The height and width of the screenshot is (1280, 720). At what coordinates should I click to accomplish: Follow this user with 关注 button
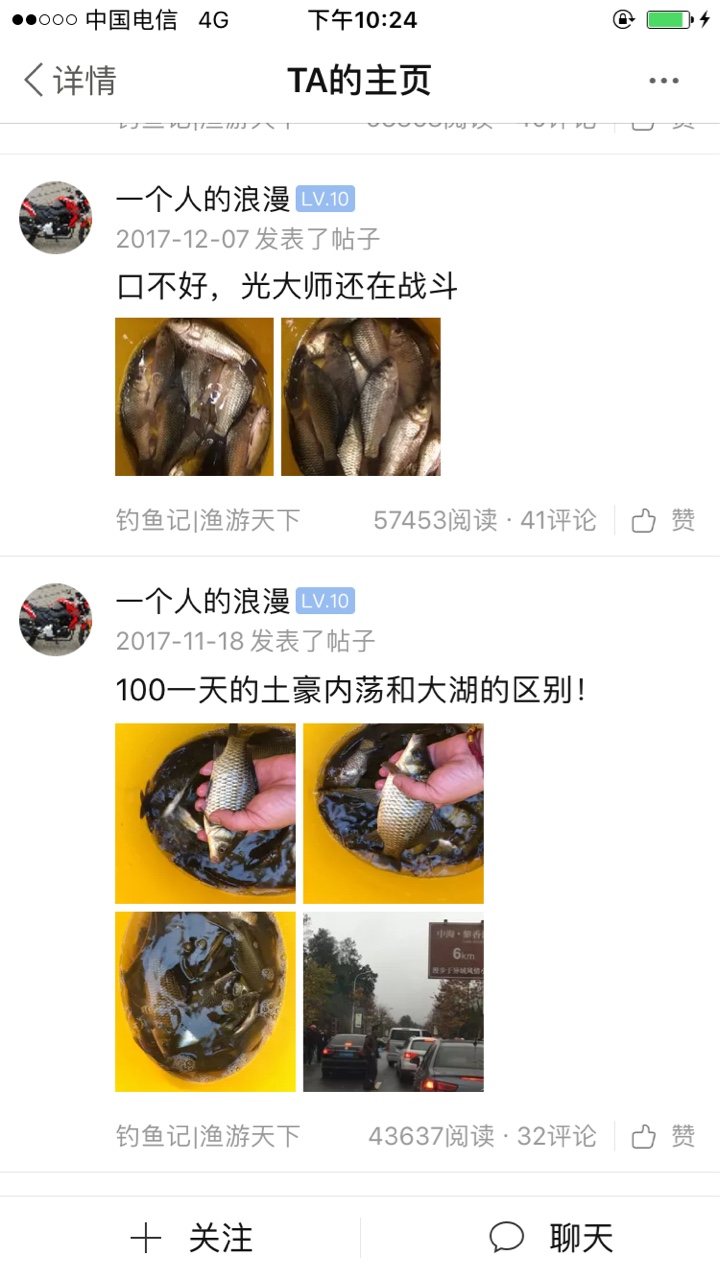[x=192, y=1238]
